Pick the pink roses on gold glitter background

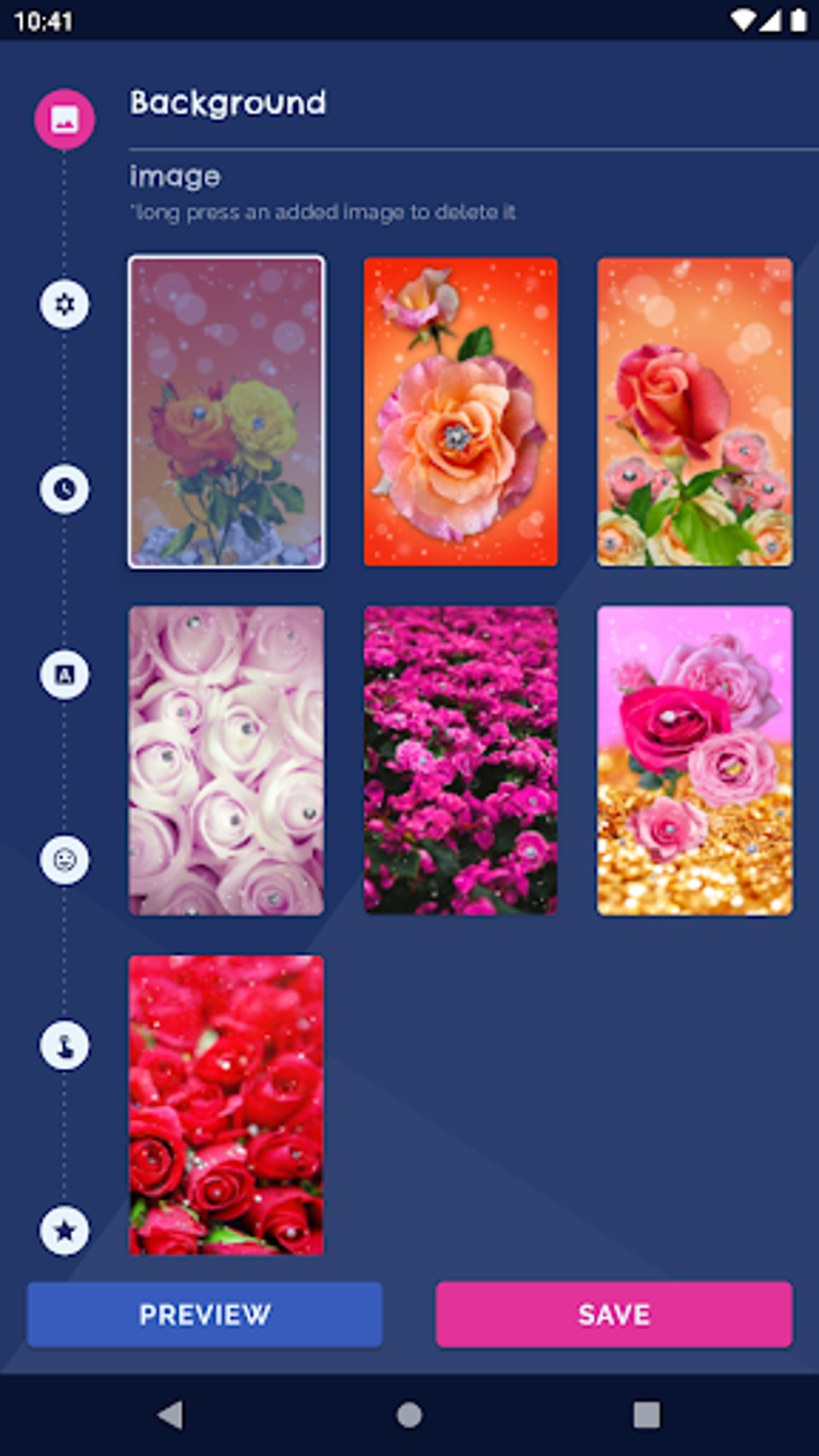pos(695,761)
